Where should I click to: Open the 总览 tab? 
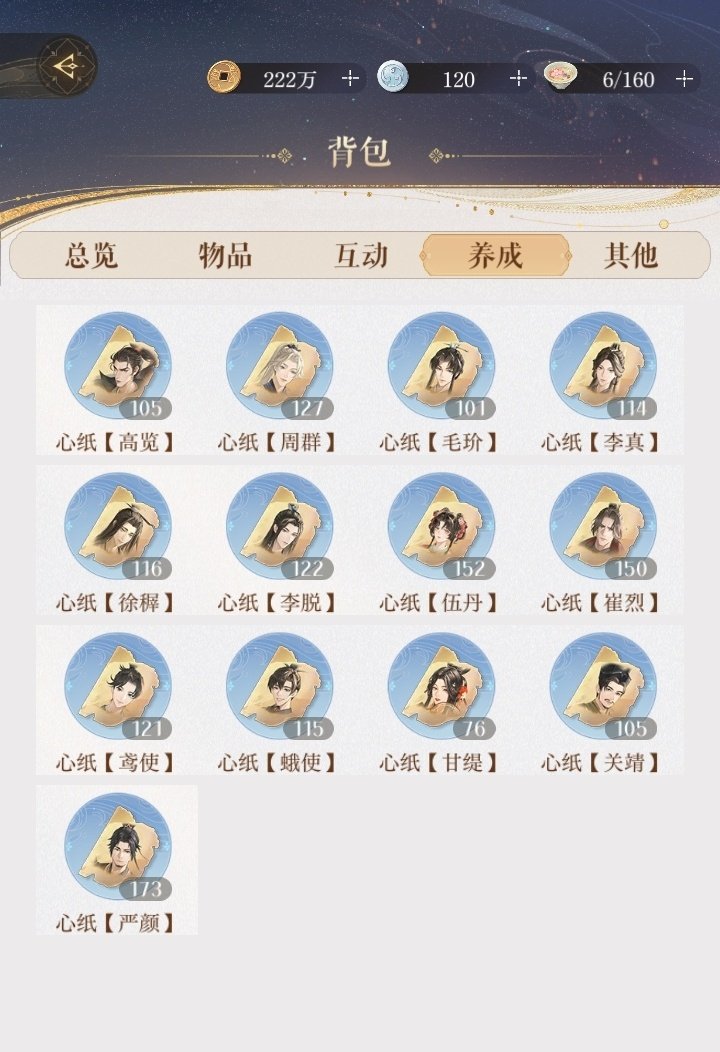coord(88,256)
